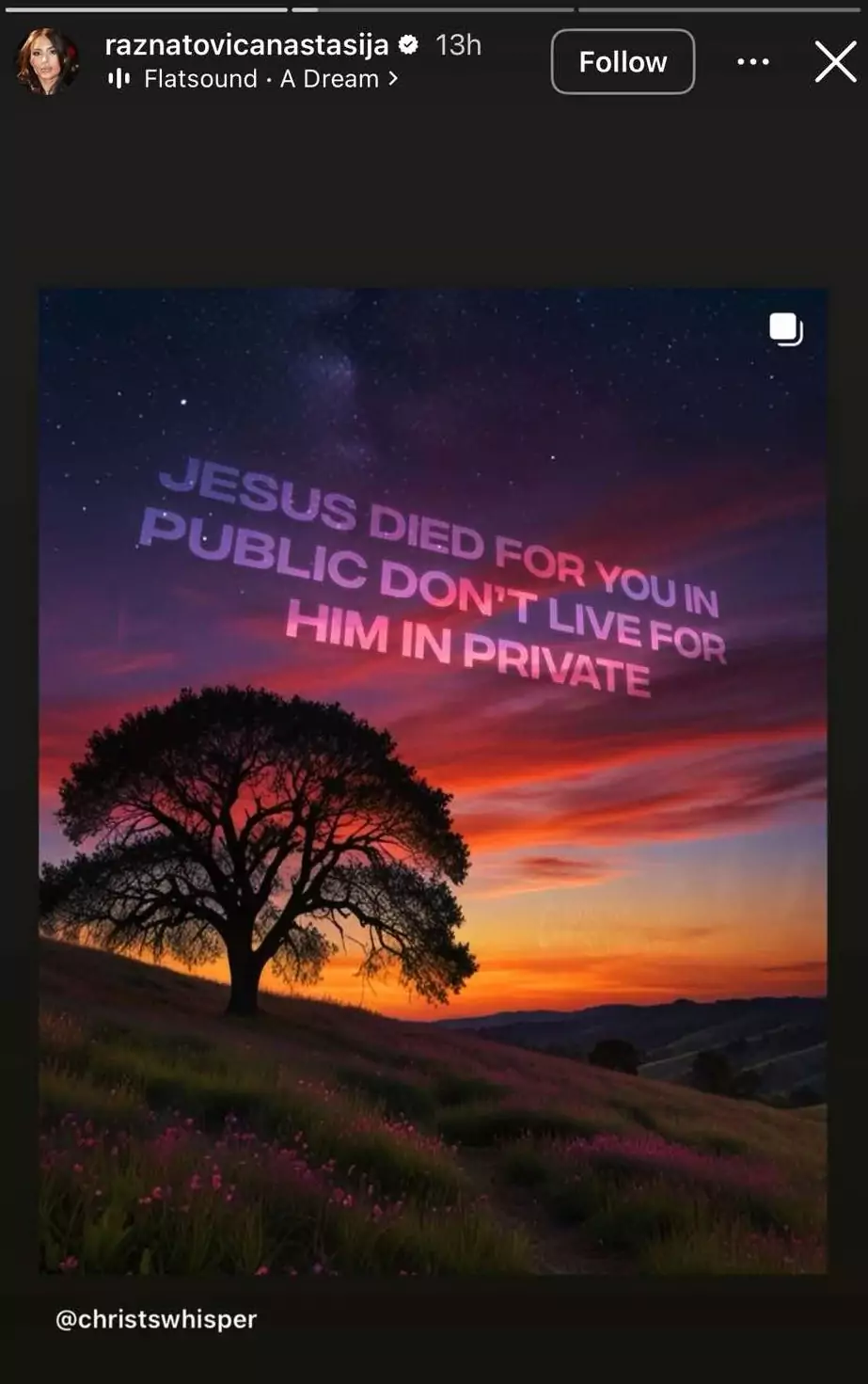Open raznatovicanastasija's profile picture
Image resolution: width=868 pixels, height=1384 pixels.
[45, 62]
